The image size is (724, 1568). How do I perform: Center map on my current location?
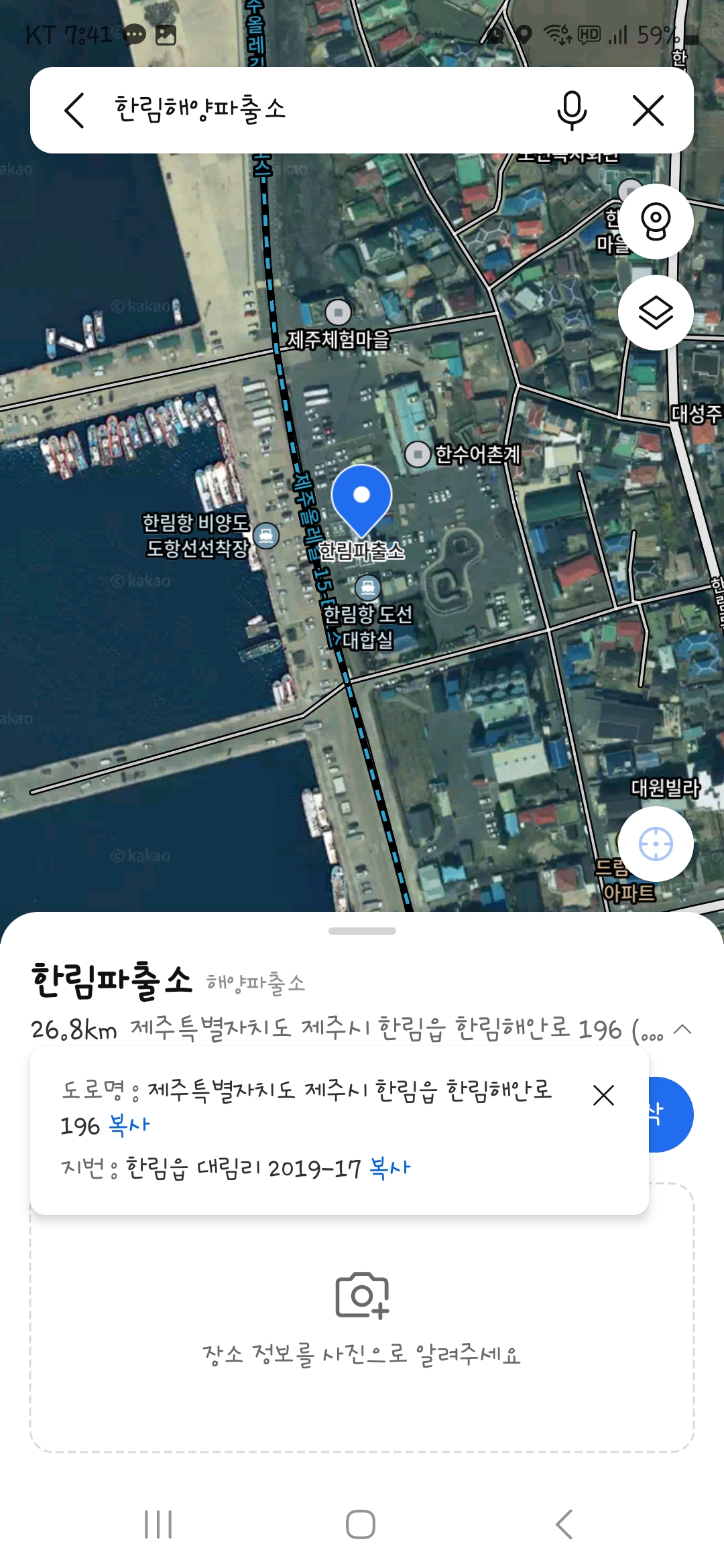tap(655, 844)
